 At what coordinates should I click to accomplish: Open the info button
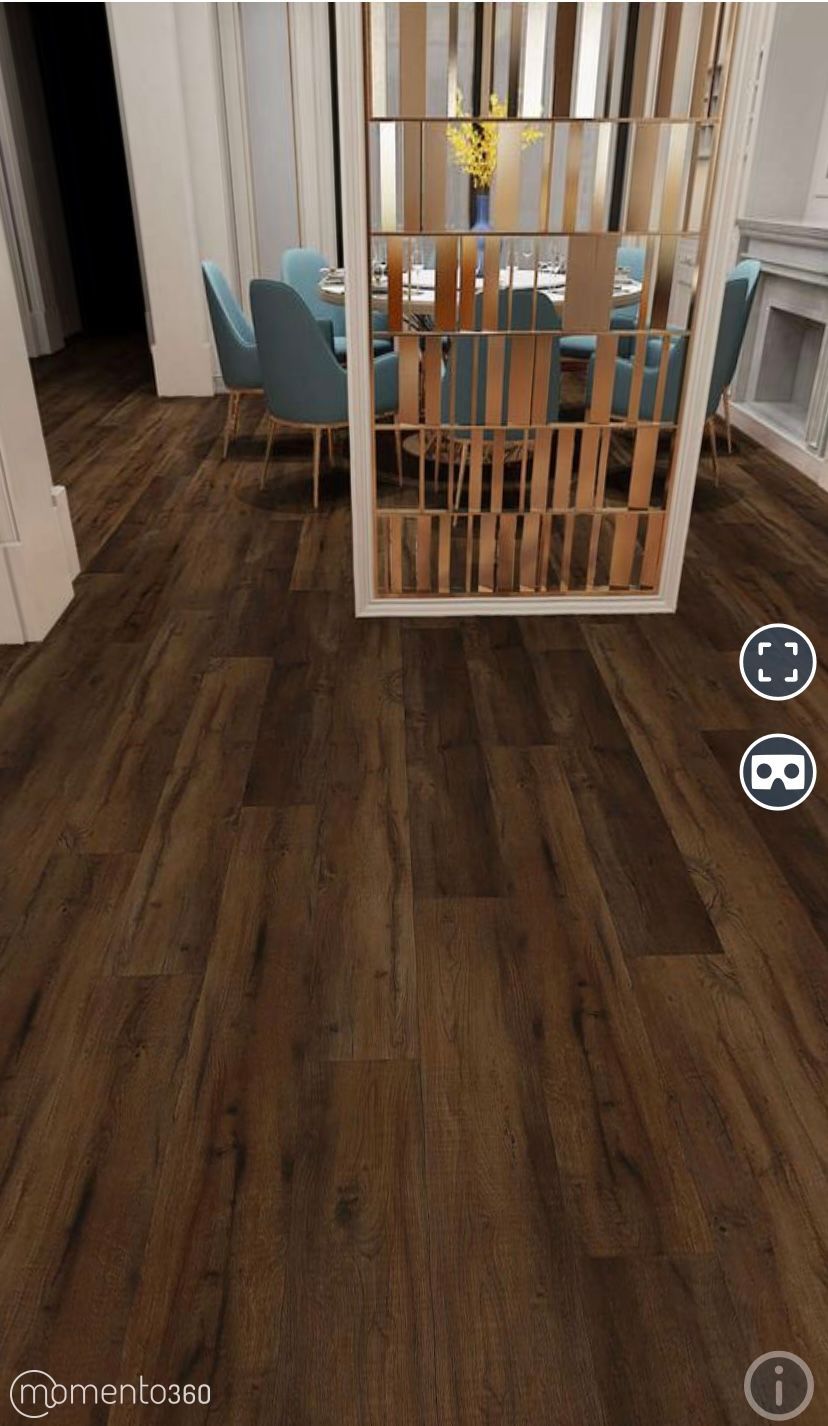point(778,1385)
